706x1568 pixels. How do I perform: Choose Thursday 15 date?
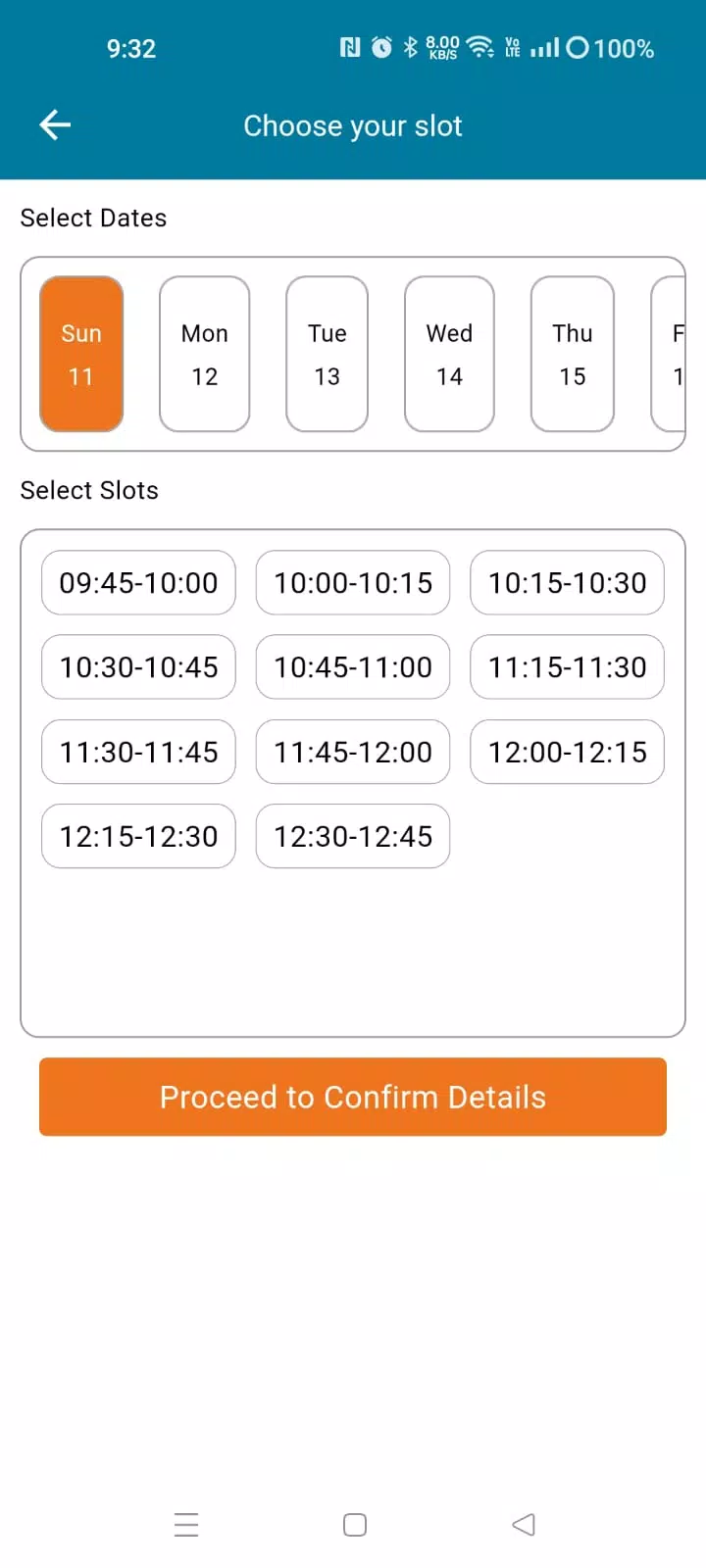coord(573,354)
